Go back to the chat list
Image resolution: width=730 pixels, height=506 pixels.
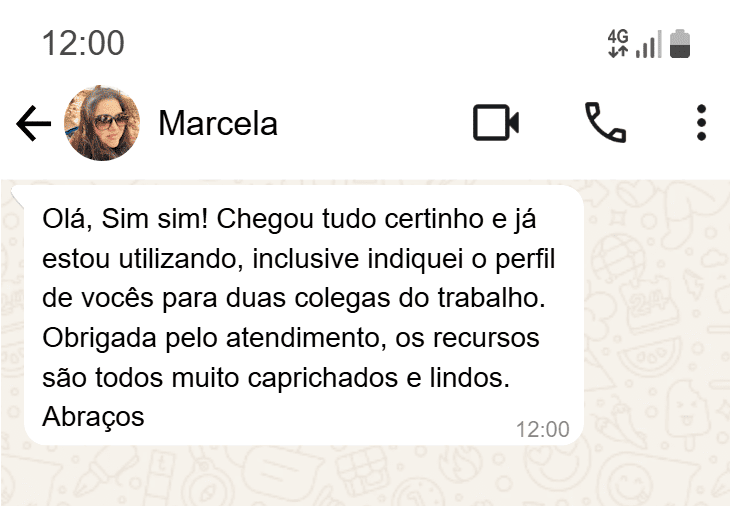pyautogui.click(x=33, y=124)
